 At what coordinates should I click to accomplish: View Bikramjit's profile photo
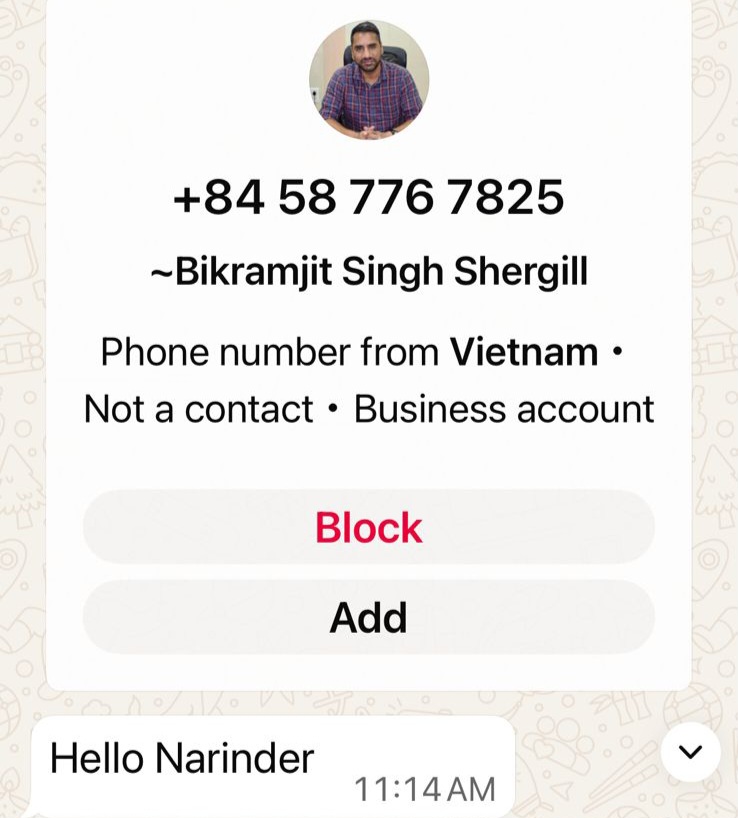[369, 80]
